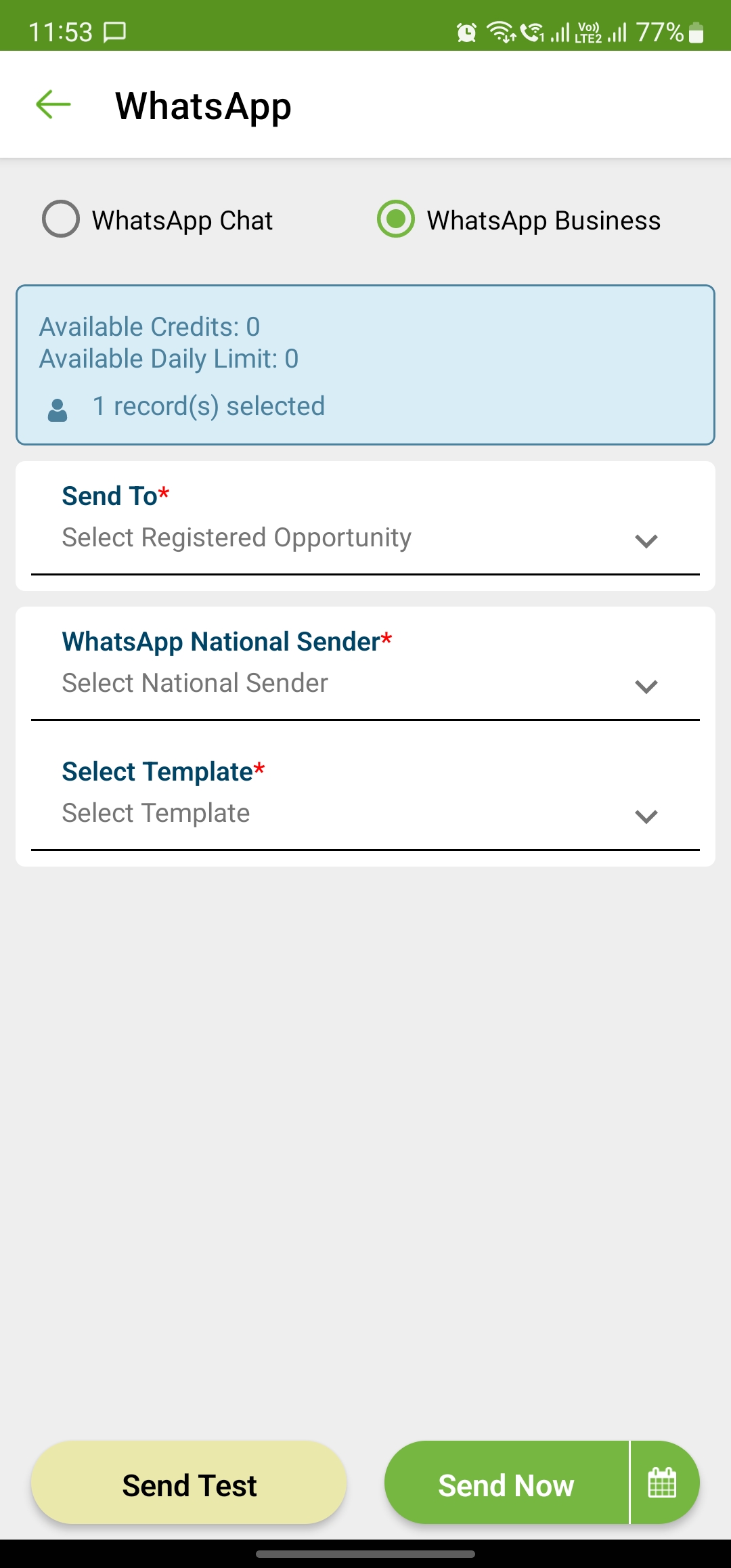731x1568 pixels.
Task: Select the WhatsApp Chat option
Action: (x=157, y=220)
